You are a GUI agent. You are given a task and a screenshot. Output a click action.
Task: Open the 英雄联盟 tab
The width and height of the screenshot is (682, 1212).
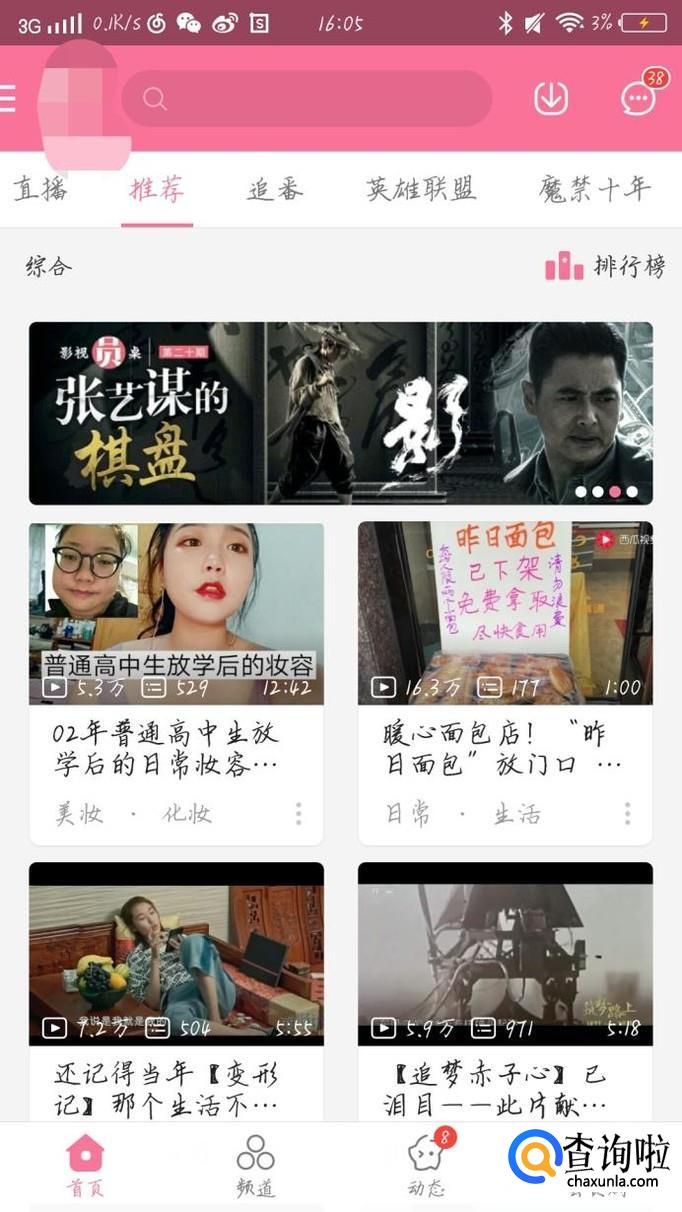(x=421, y=188)
